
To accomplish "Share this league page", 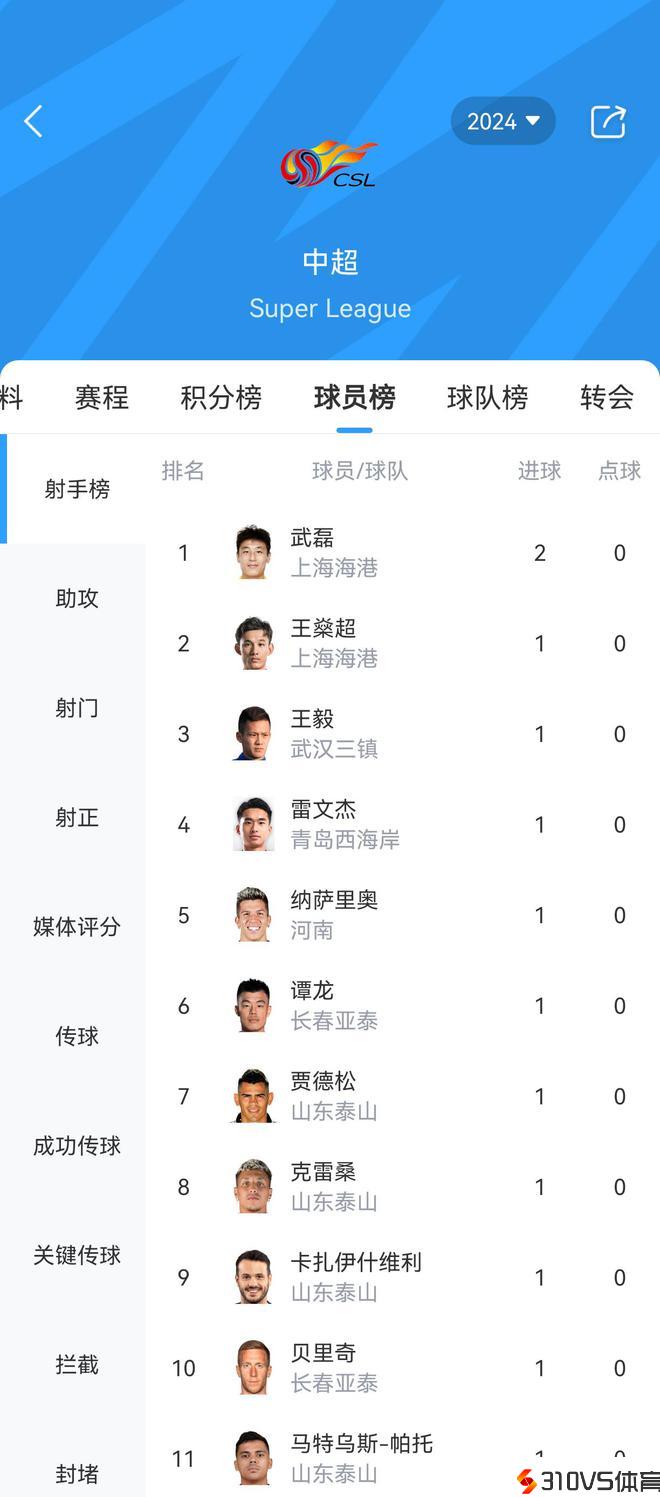I will coord(608,122).
